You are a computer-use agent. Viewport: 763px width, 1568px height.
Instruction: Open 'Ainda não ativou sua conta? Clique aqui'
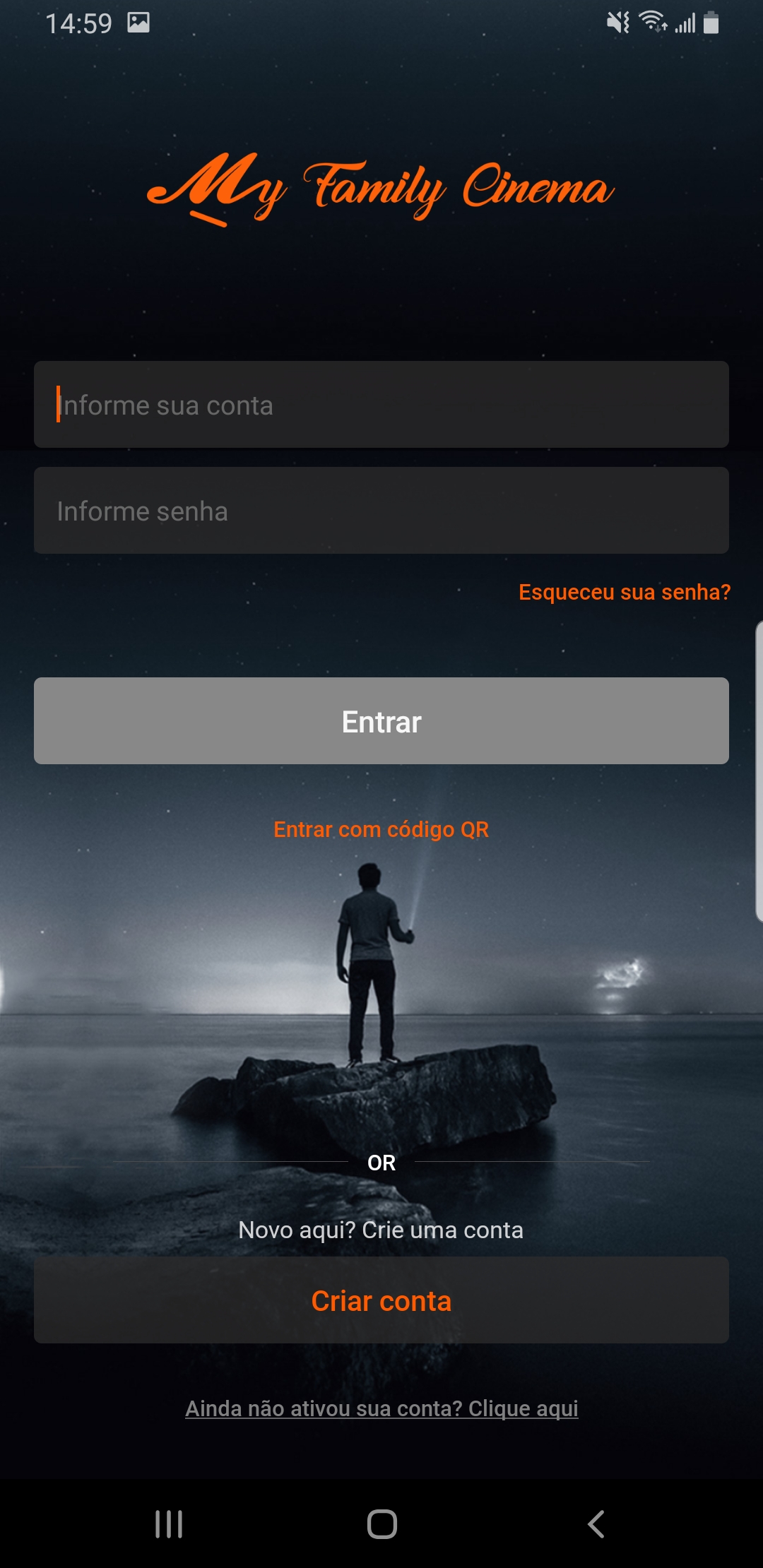click(x=381, y=1408)
